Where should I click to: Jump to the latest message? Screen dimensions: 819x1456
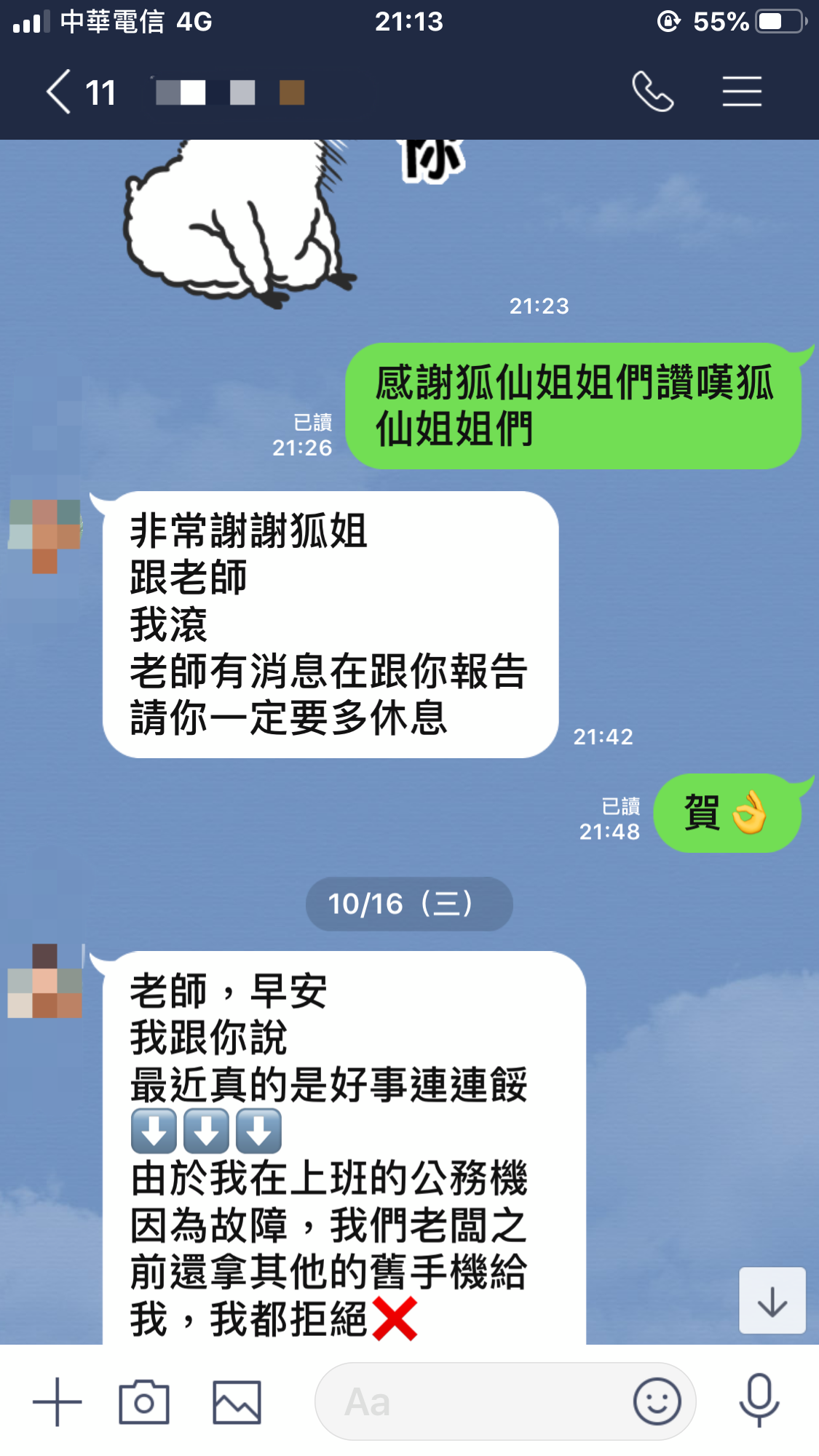772,1301
